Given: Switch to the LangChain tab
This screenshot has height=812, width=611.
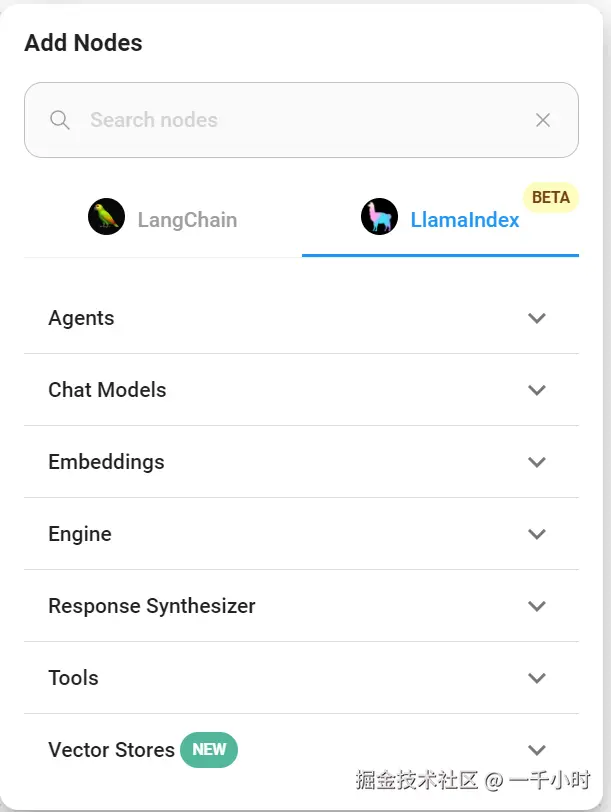Looking at the screenshot, I should pos(163,219).
